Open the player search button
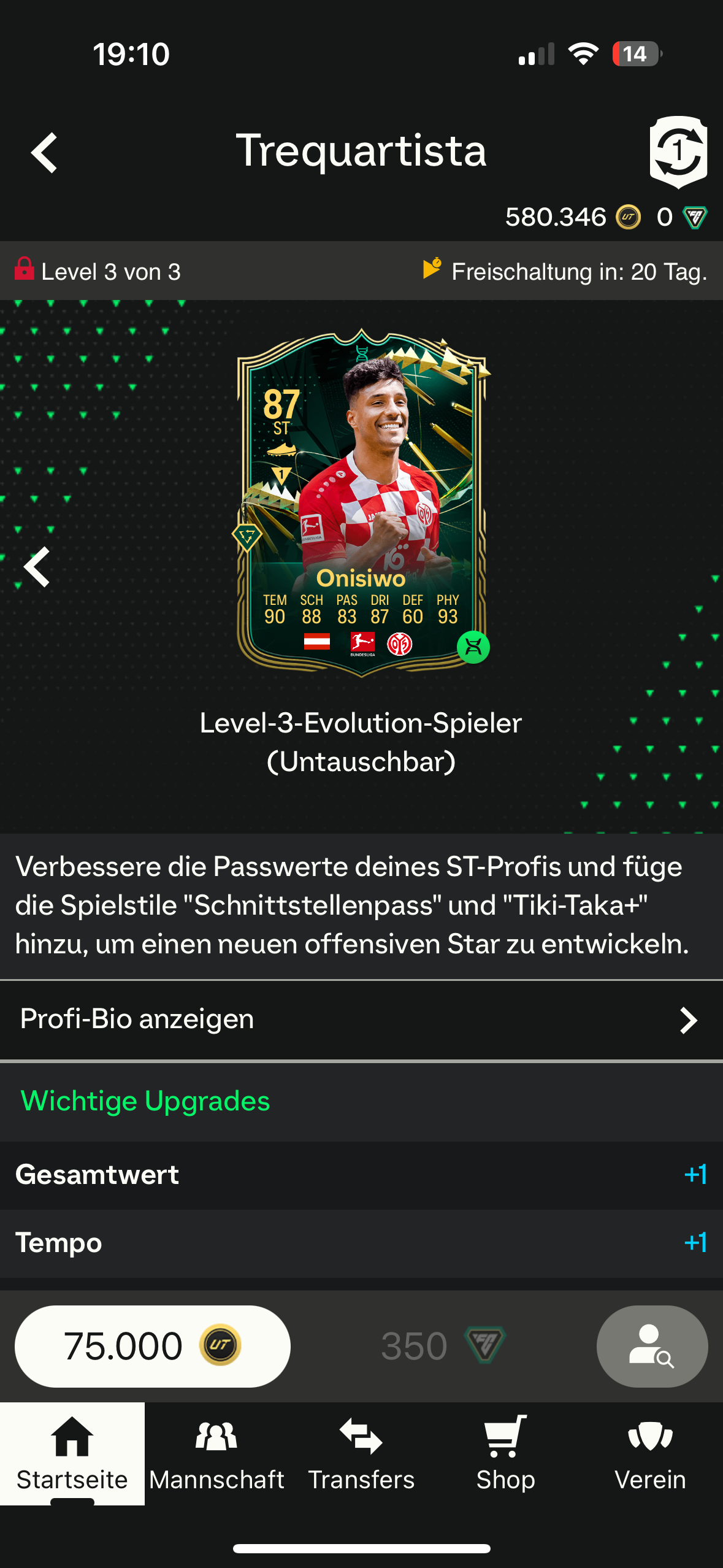 (652, 1346)
